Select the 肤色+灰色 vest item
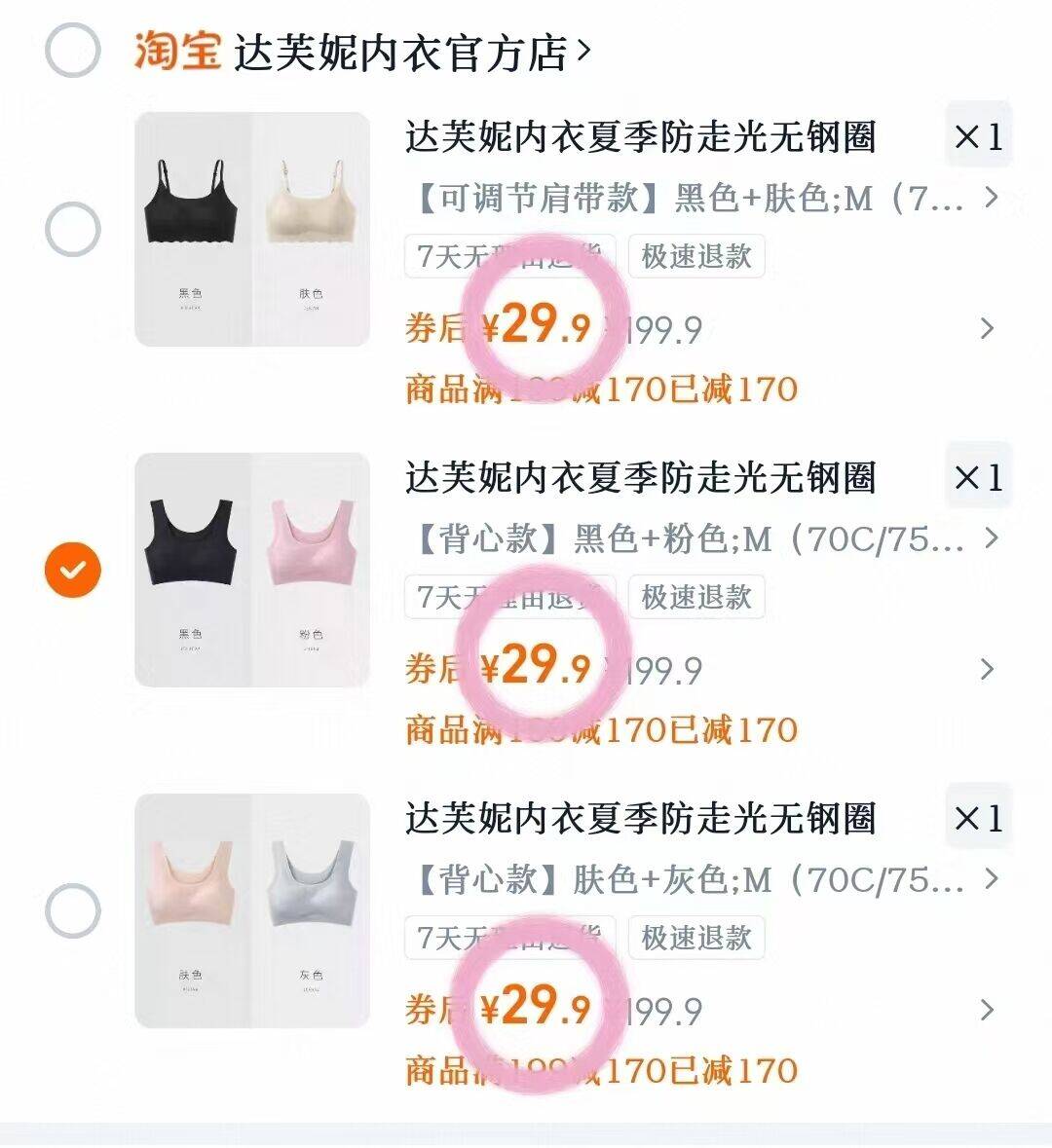Screen dimensions: 1052x1148 pos(73,910)
